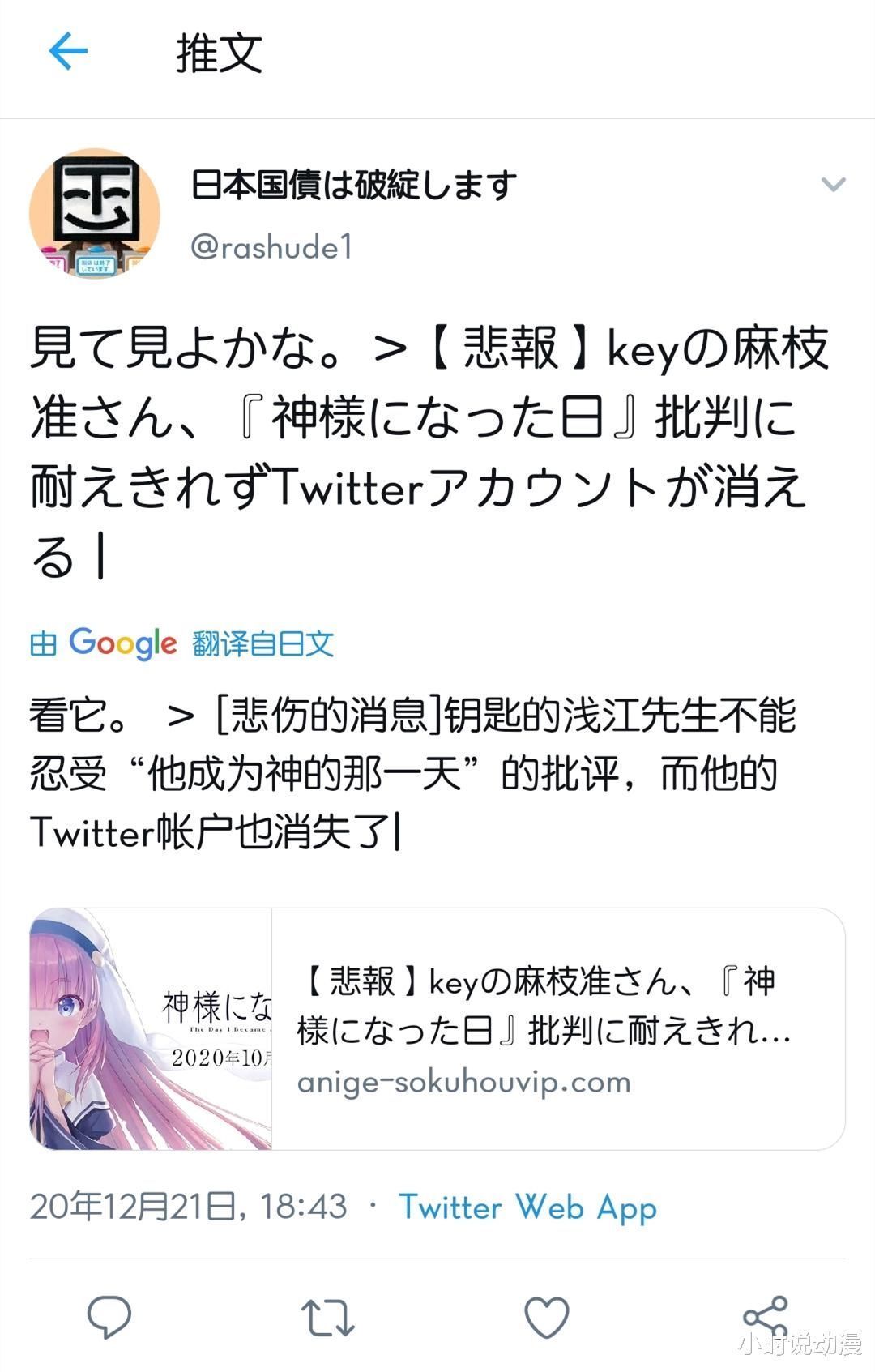Like this tweet with the heart
Viewport: 875px width, 1372px height.
pyautogui.click(x=547, y=1317)
